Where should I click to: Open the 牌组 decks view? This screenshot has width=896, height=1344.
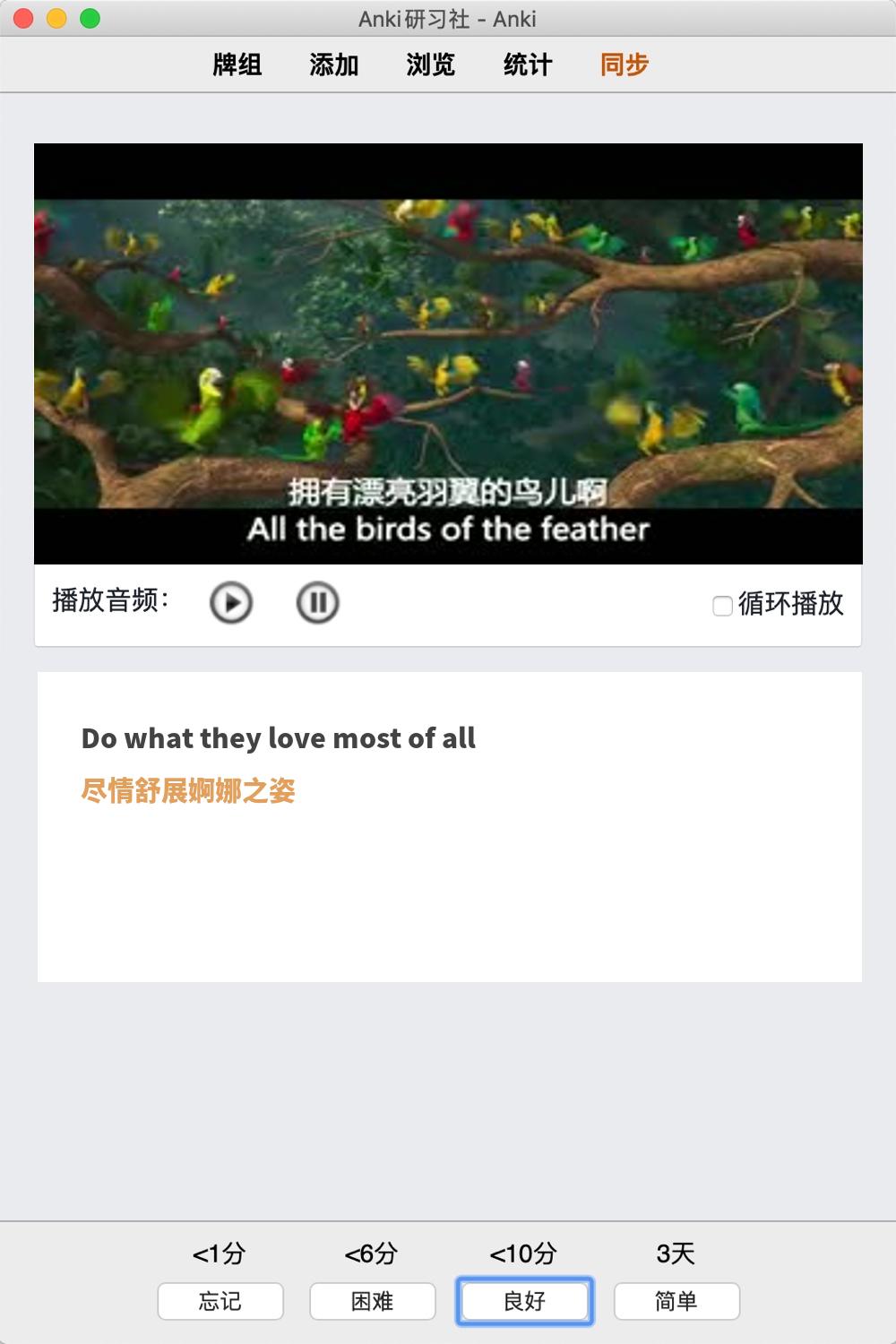[237, 65]
